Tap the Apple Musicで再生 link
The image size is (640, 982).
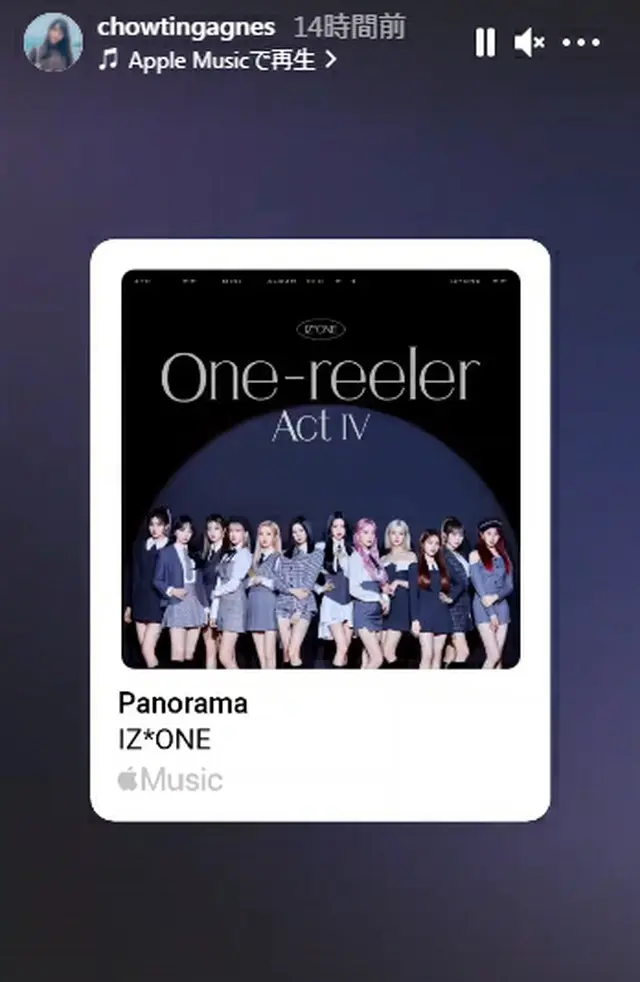[218, 60]
